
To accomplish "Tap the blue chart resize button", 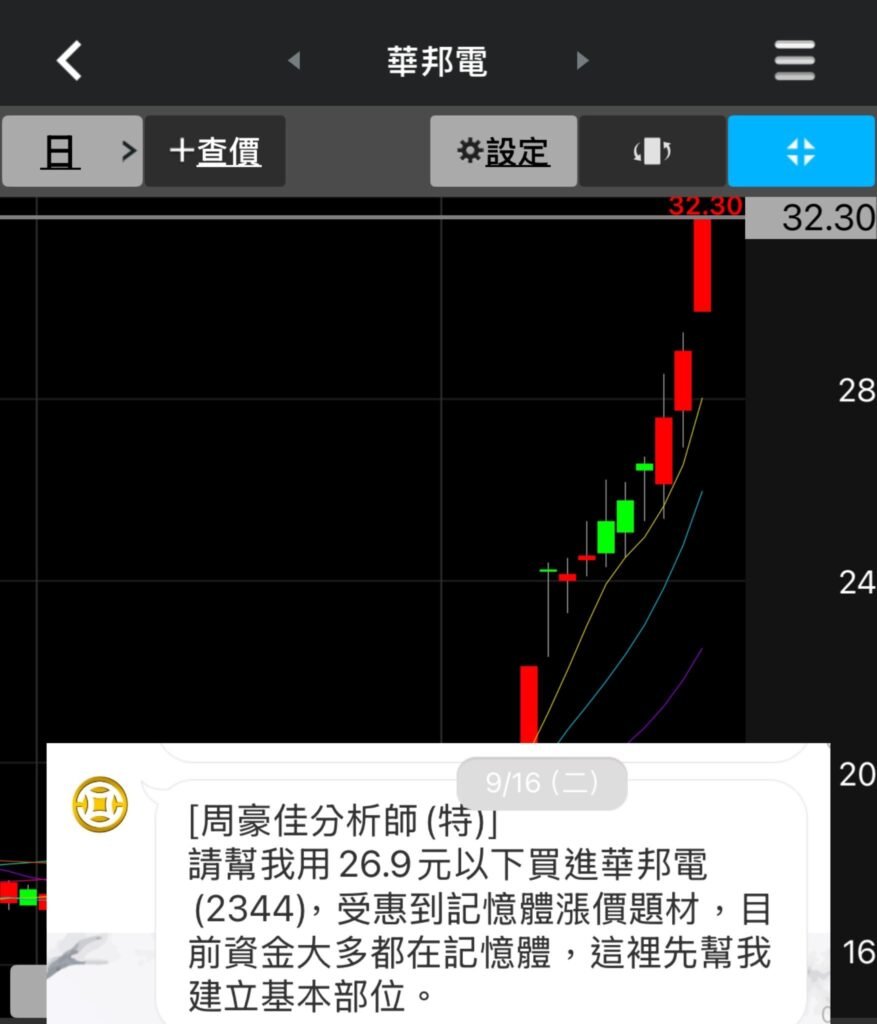I will [x=801, y=152].
